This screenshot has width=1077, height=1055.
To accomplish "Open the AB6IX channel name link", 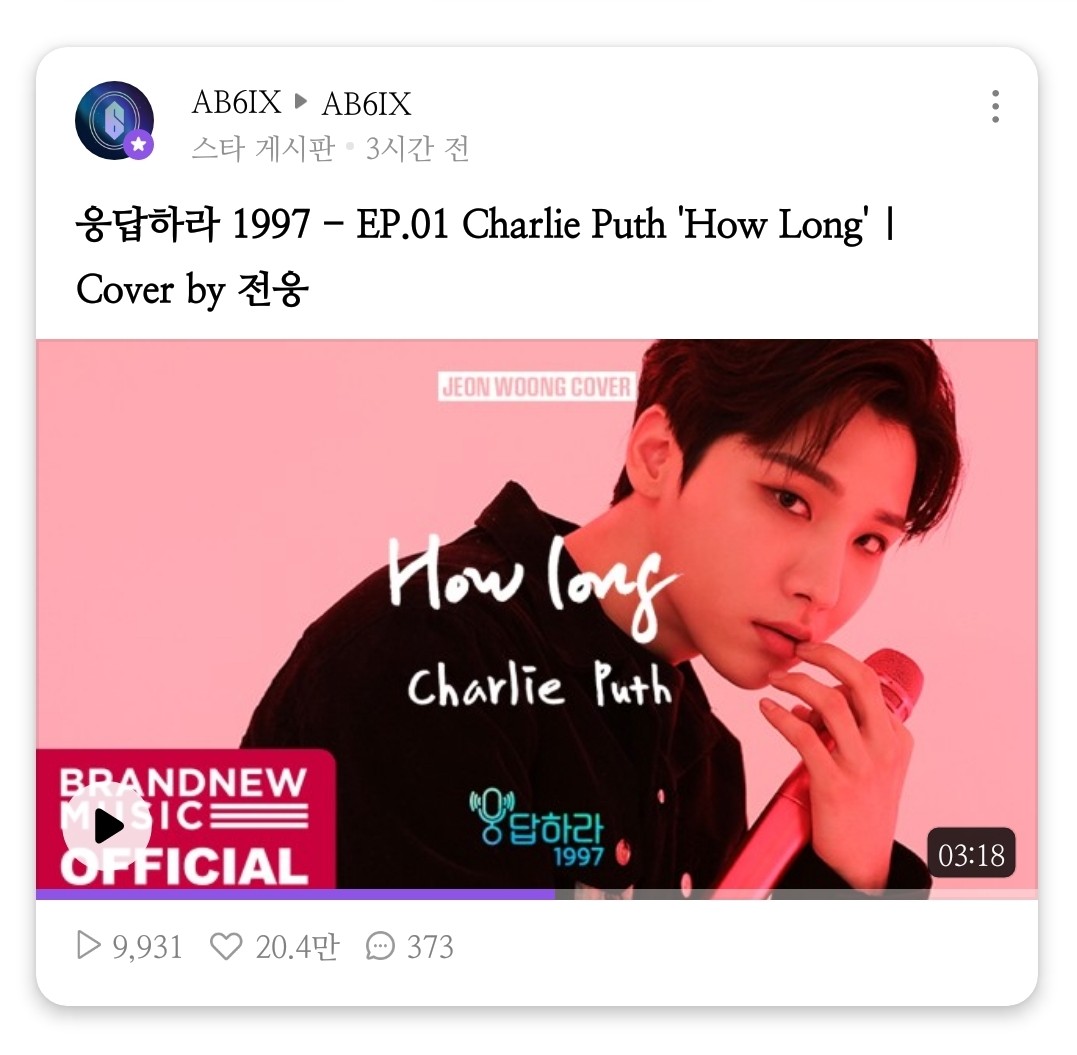I will (x=366, y=104).
